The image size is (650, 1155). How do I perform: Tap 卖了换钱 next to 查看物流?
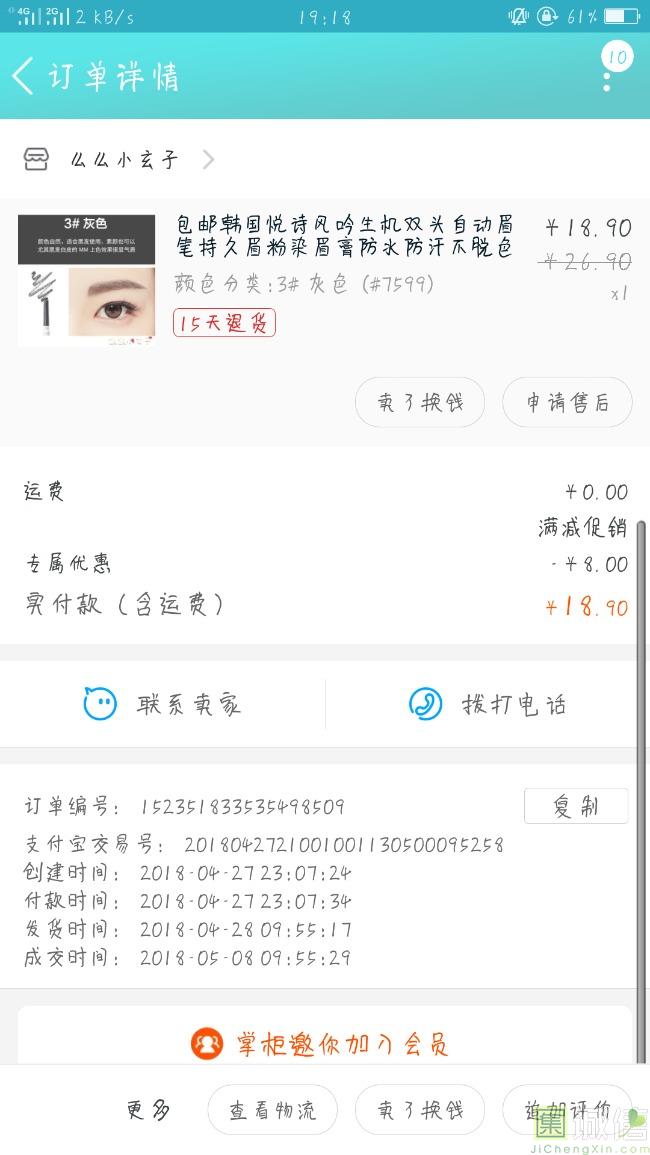coord(420,1110)
